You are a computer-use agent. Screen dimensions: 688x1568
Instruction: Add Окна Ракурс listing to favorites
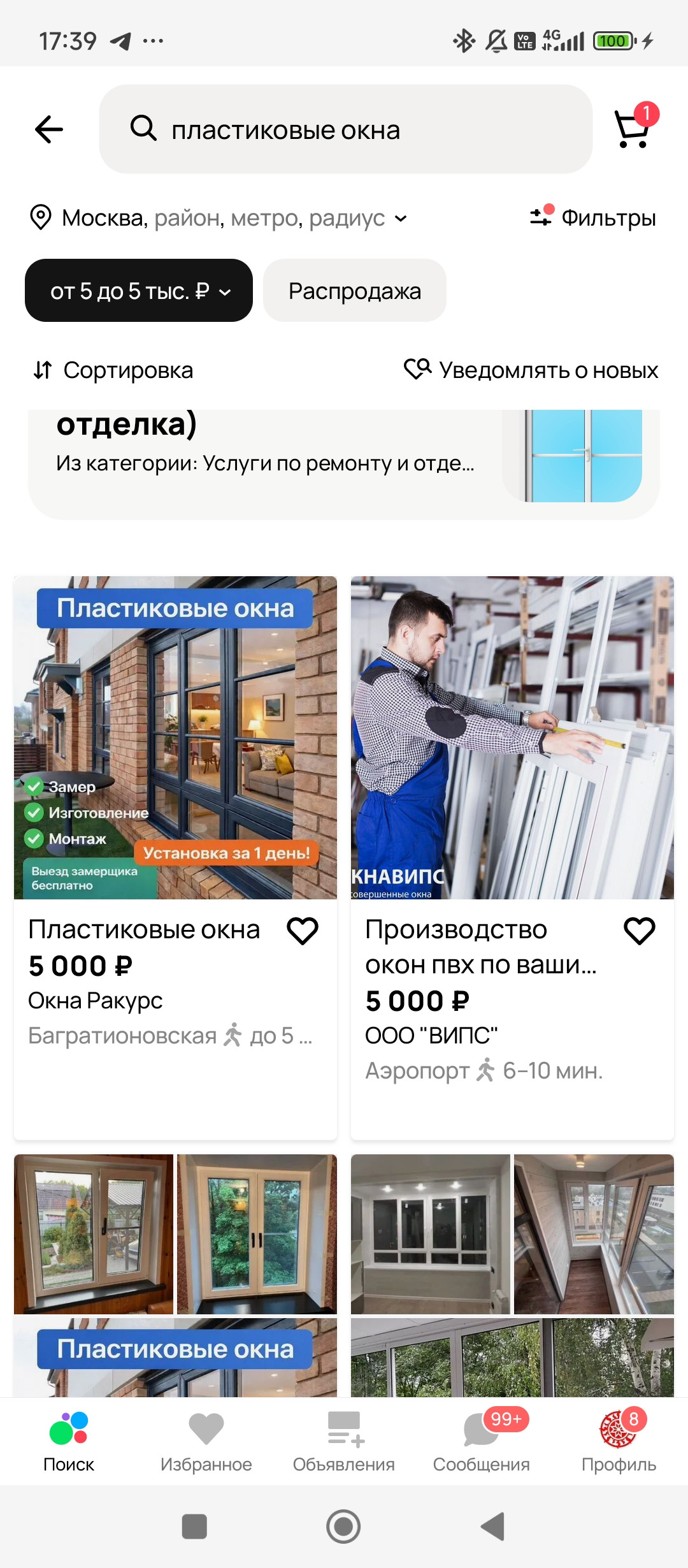pos(303,931)
